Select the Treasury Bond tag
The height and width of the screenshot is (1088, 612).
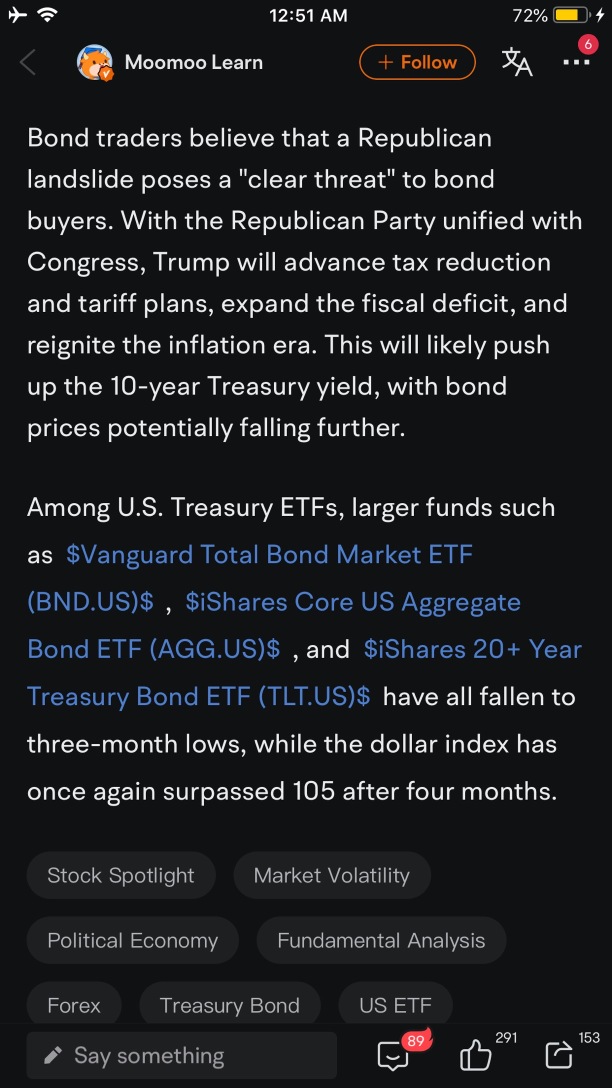click(229, 1005)
